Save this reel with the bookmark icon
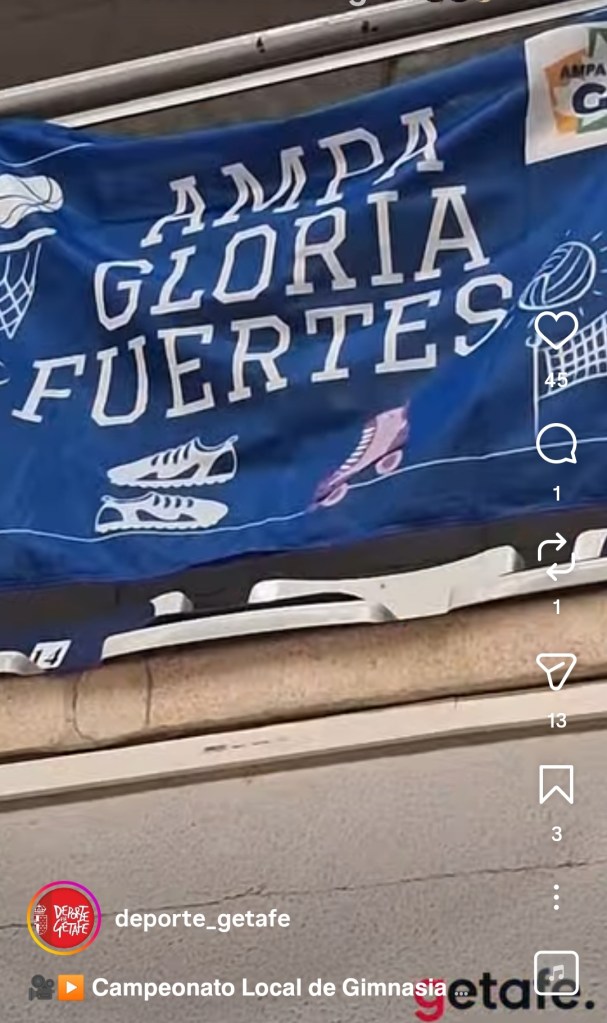This screenshot has height=1023, width=607. [556, 785]
